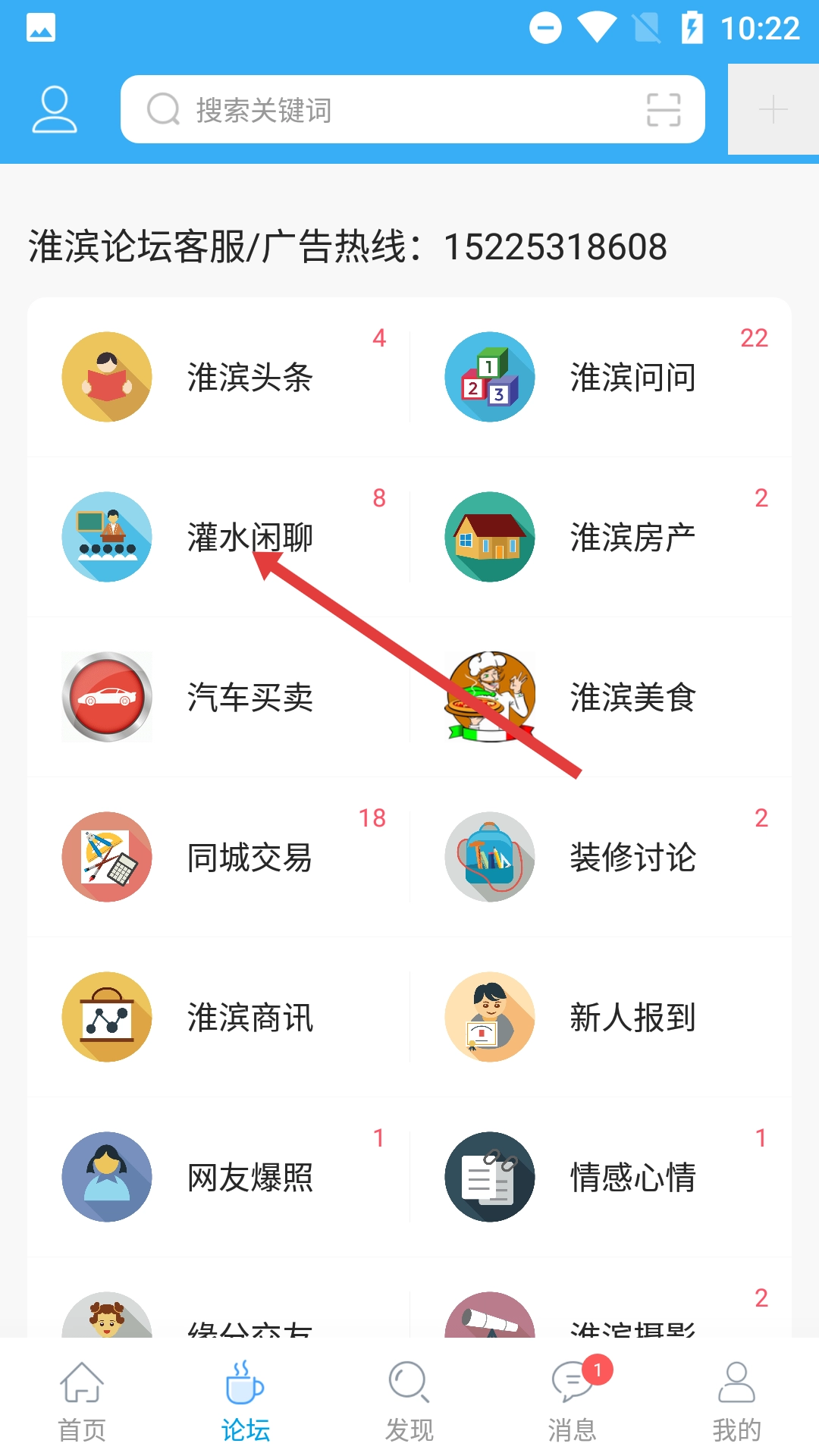Tap the plus button to add

click(x=773, y=110)
